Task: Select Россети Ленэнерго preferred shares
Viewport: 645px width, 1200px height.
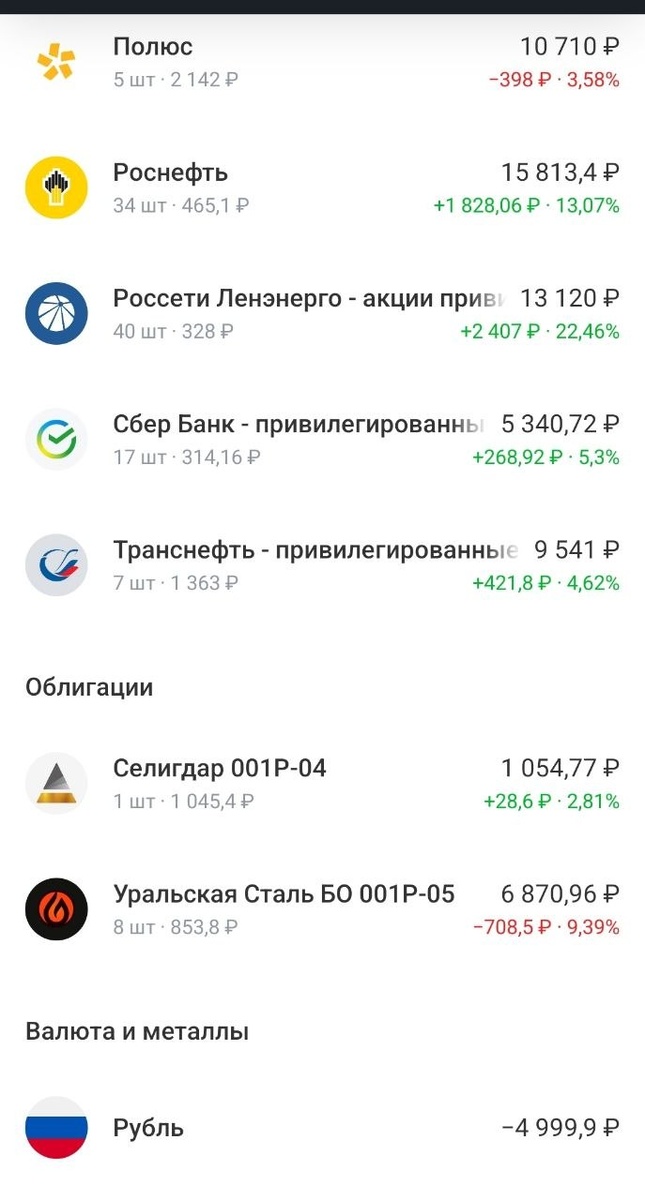Action: 320,314
